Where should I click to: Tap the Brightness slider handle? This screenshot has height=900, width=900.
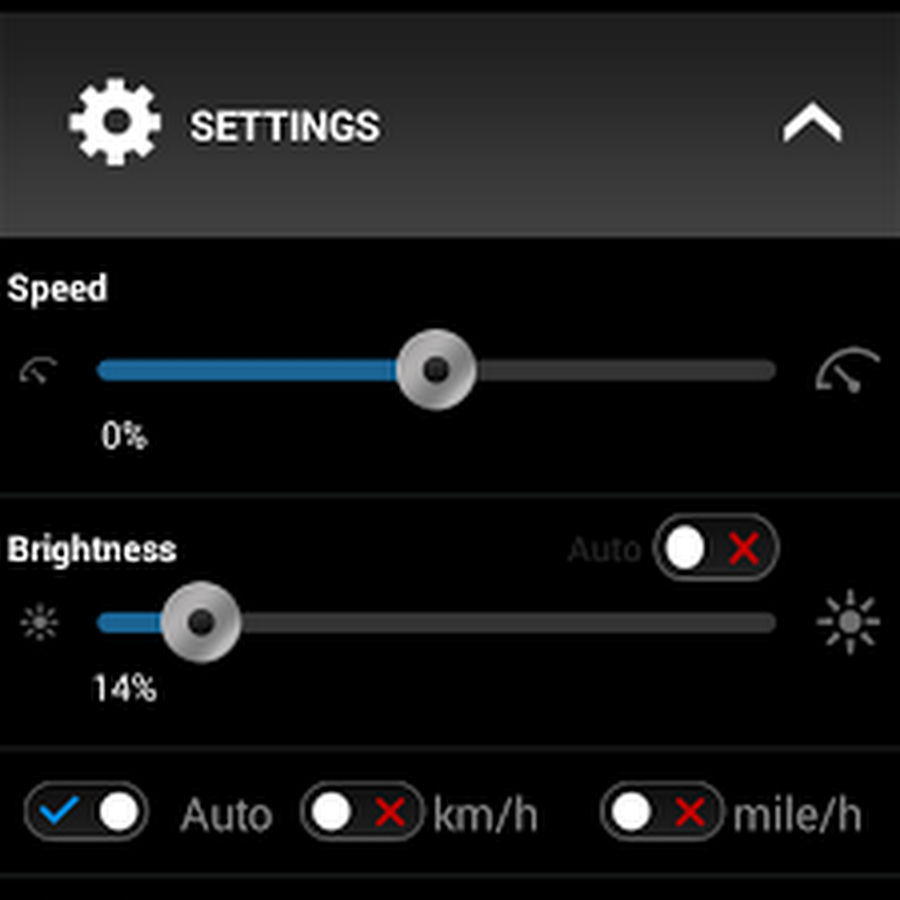pyautogui.click(x=201, y=622)
